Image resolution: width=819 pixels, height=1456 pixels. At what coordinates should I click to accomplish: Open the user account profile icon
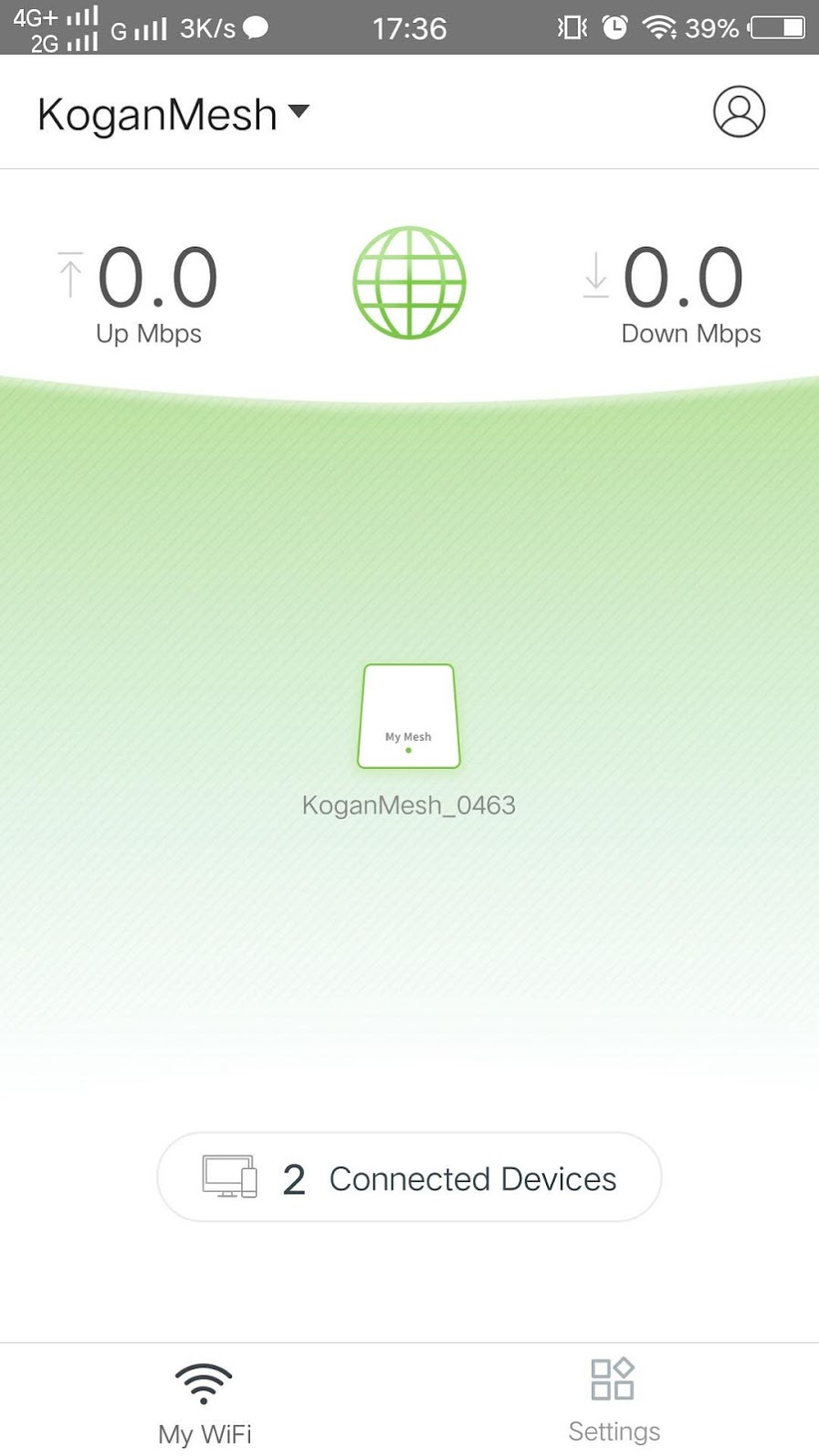[739, 112]
